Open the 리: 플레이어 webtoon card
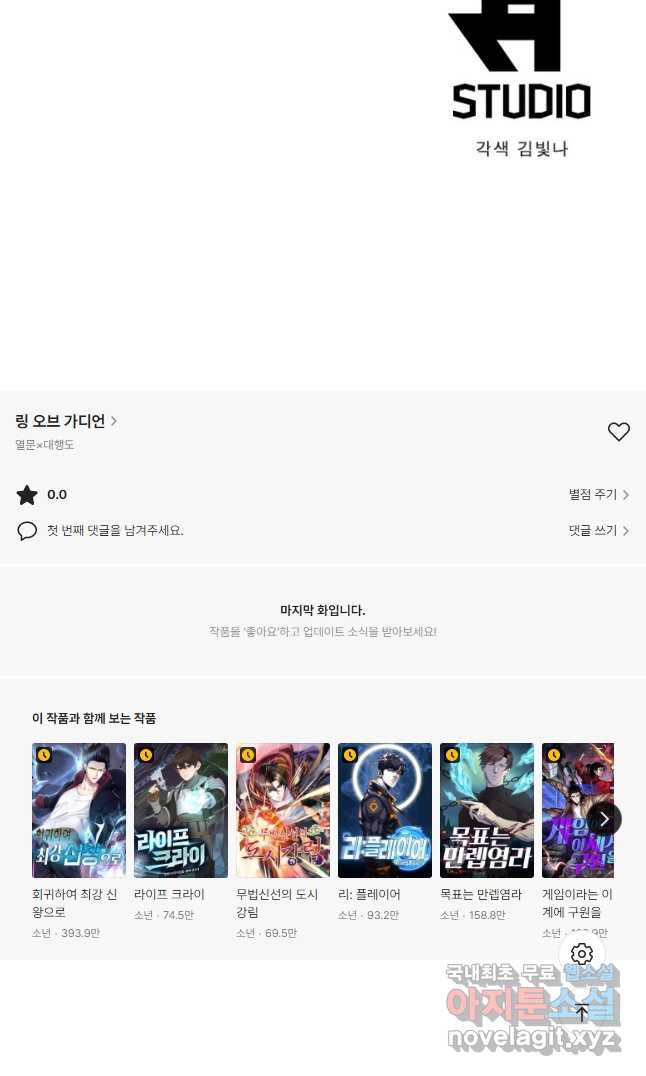 click(x=385, y=811)
